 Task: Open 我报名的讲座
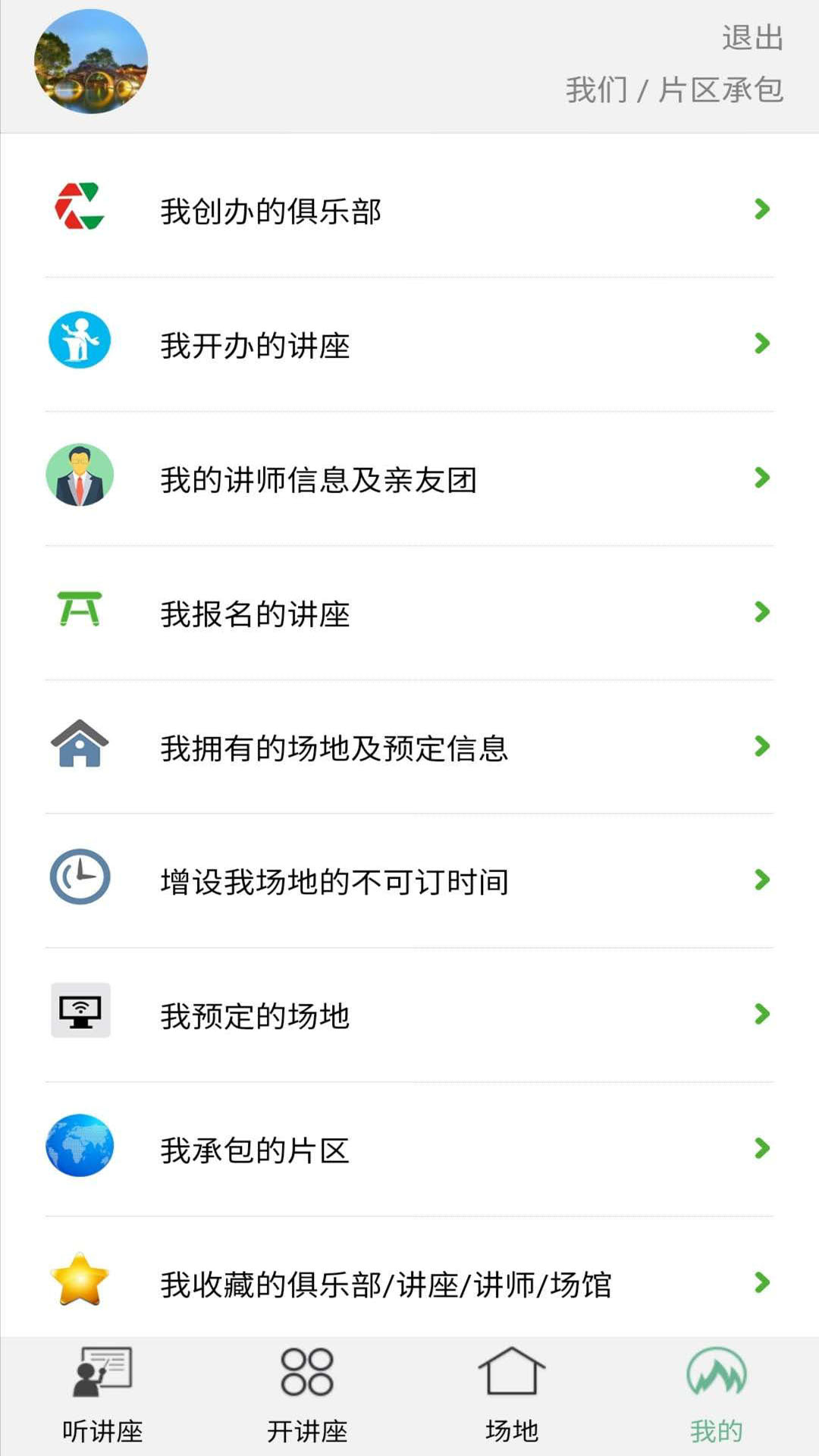(x=409, y=613)
